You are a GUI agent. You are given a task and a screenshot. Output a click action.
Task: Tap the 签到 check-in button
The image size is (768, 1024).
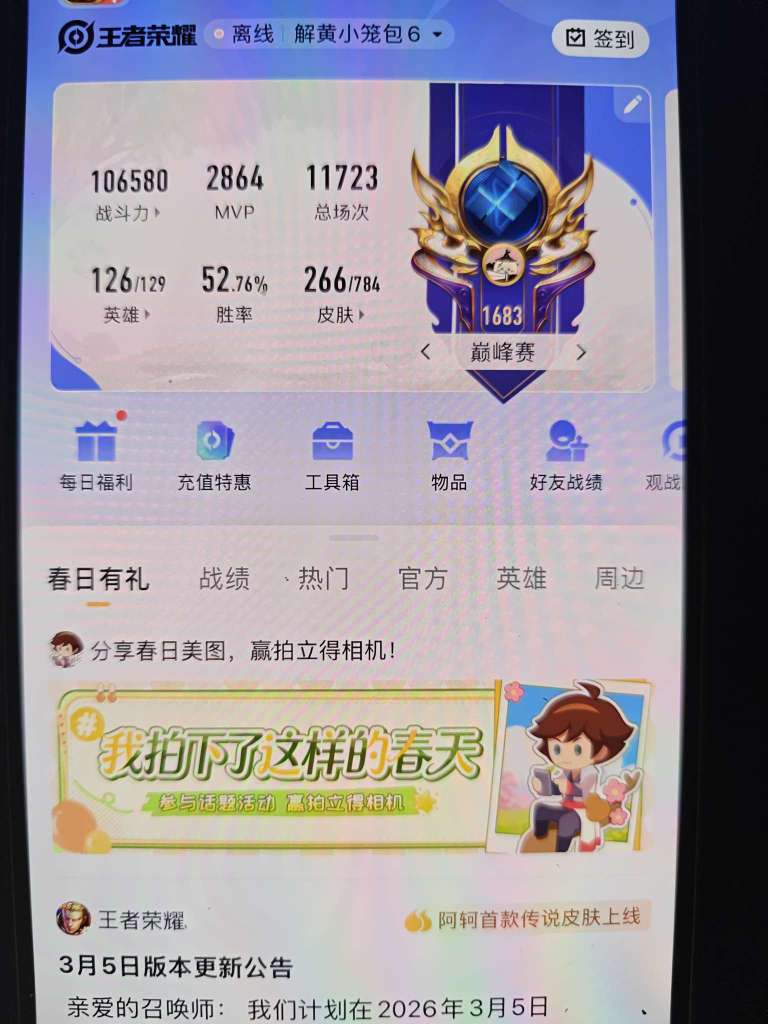(x=600, y=39)
